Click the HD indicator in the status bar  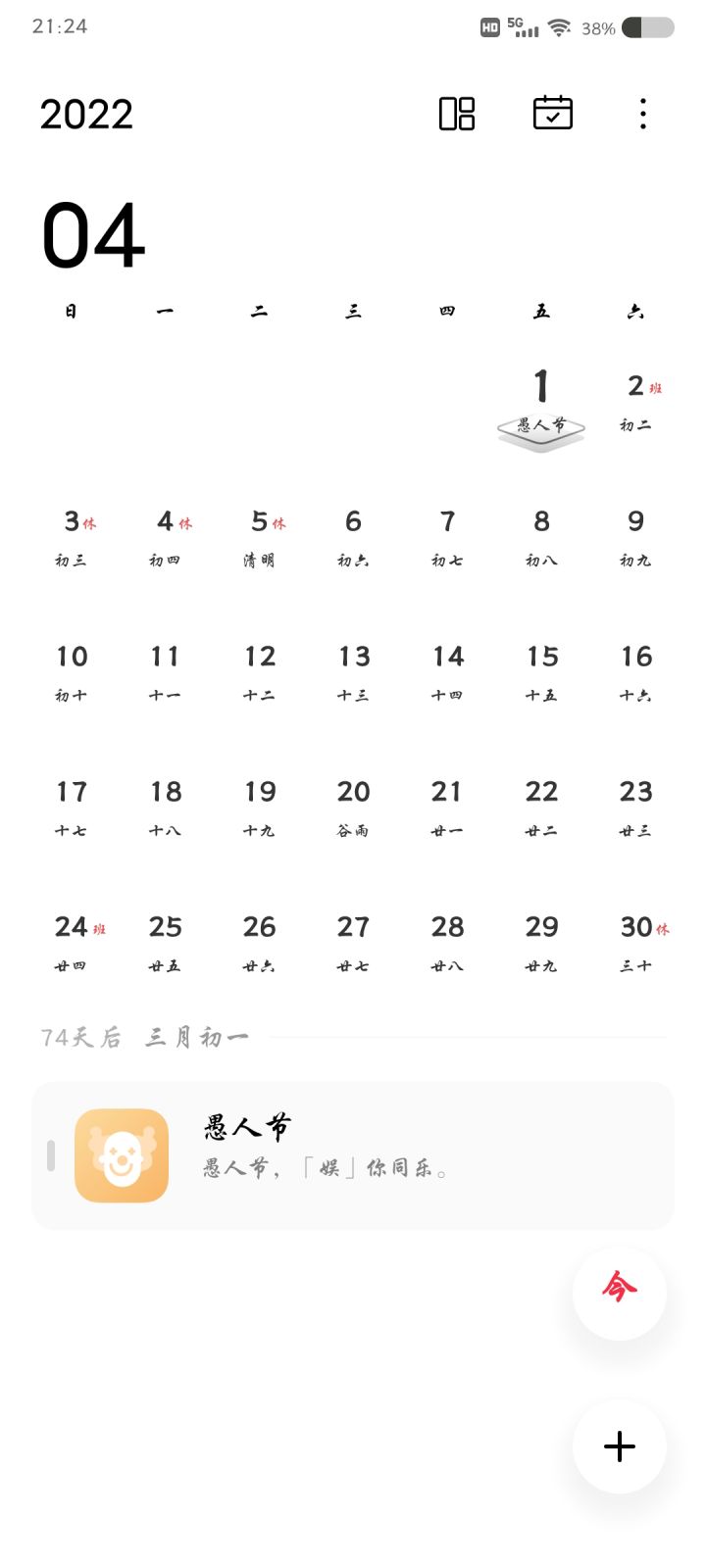tap(486, 28)
